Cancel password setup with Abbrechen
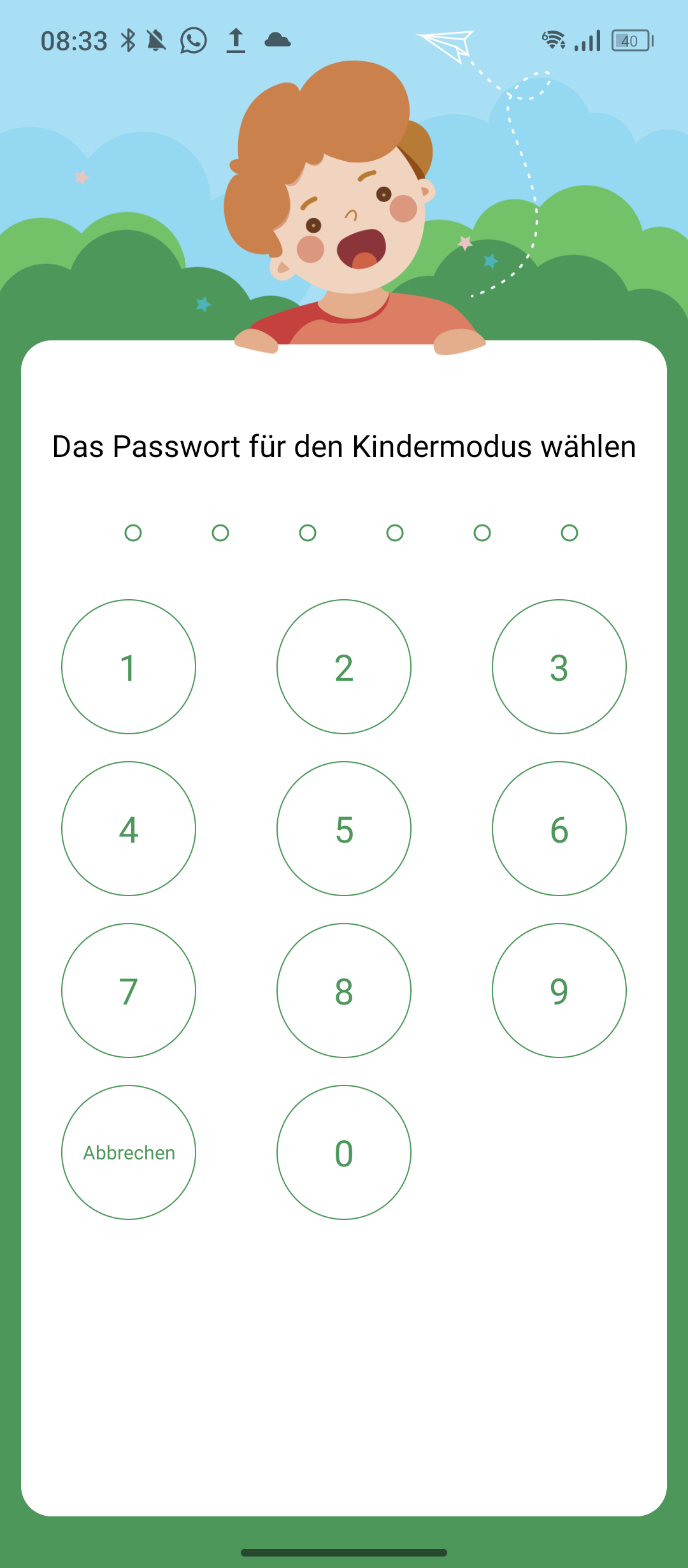This screenshot has height=1568, width=688. coord(129,1152)
